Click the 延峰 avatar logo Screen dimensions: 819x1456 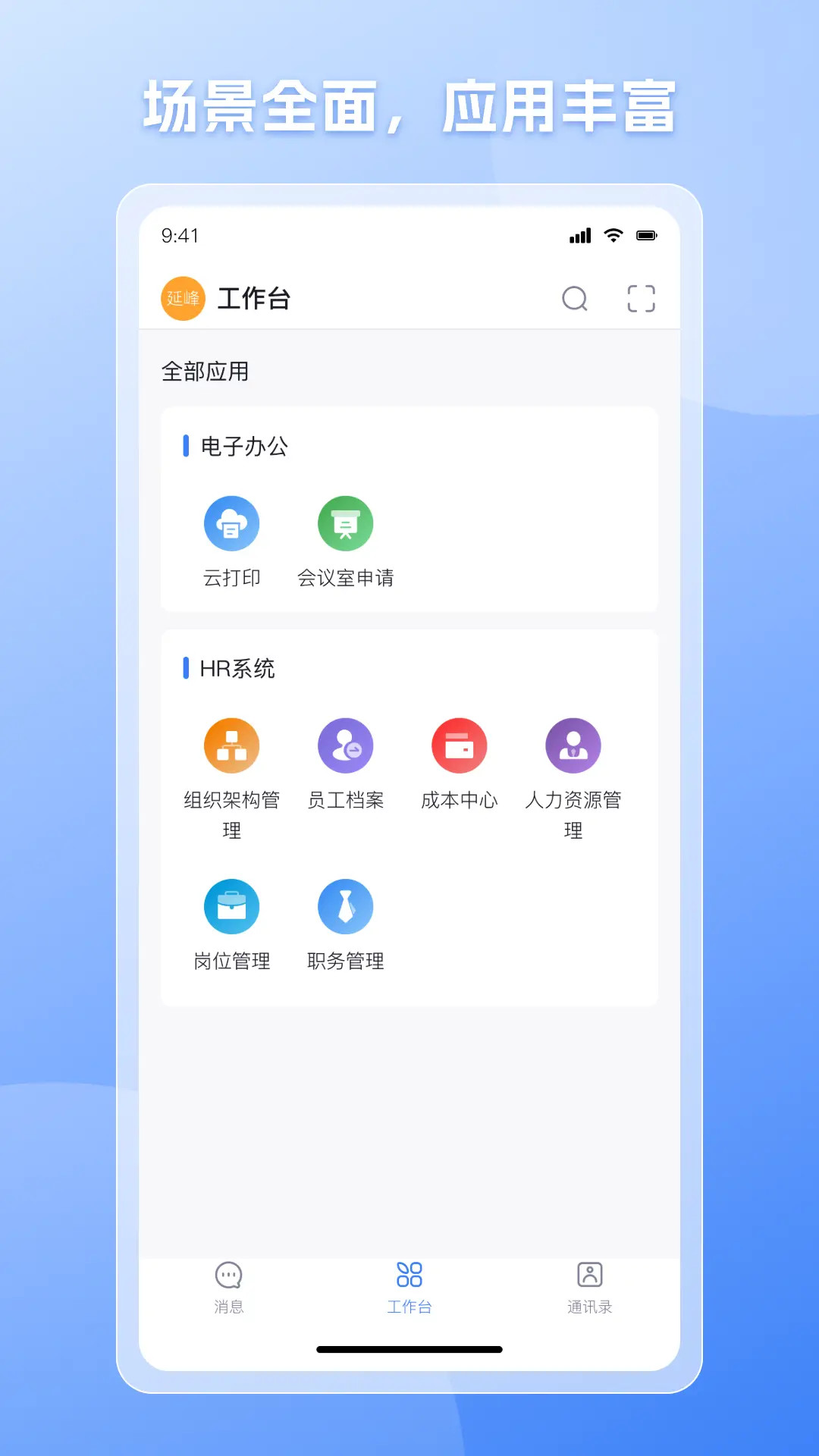tap(182, 298)
